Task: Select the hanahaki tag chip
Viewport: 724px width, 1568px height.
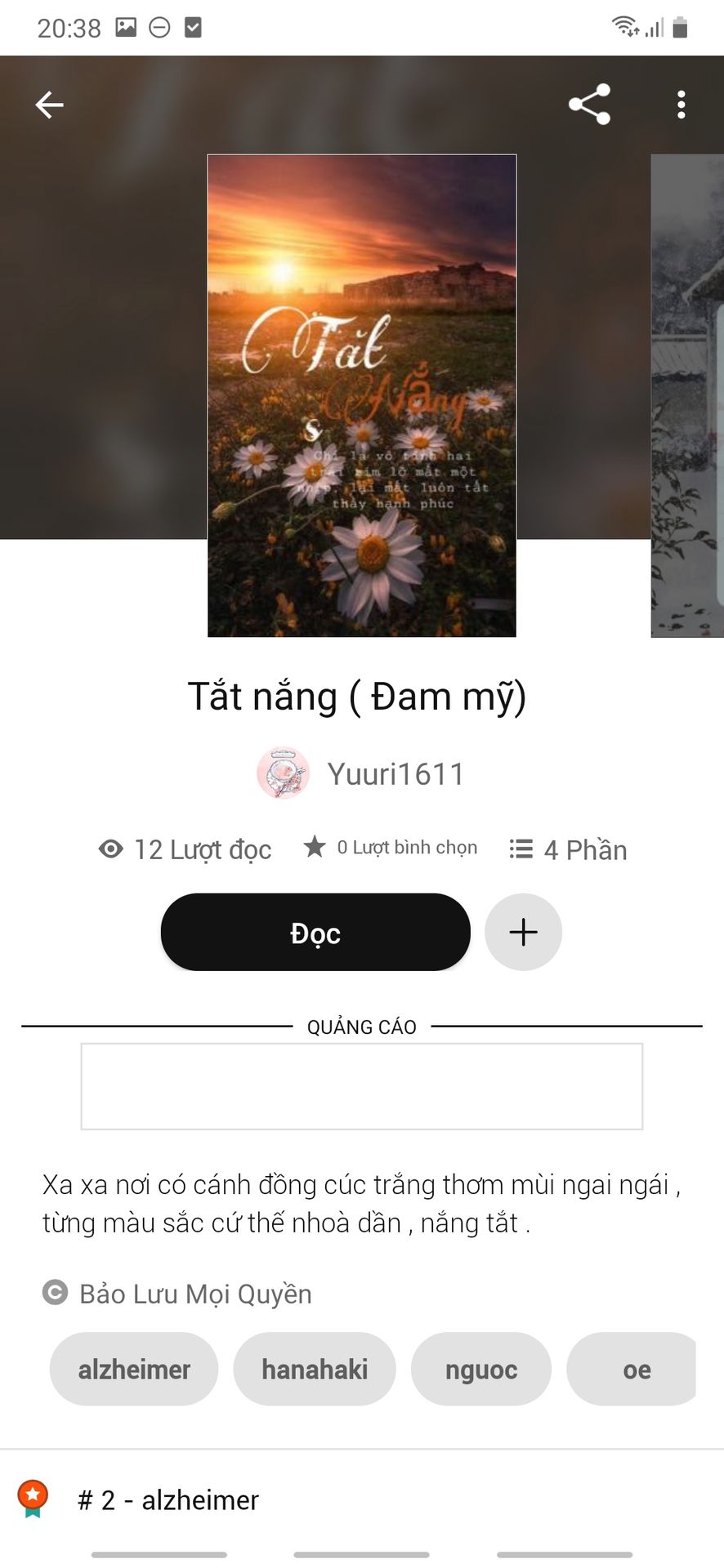Action: click(x=315, y=1370)
